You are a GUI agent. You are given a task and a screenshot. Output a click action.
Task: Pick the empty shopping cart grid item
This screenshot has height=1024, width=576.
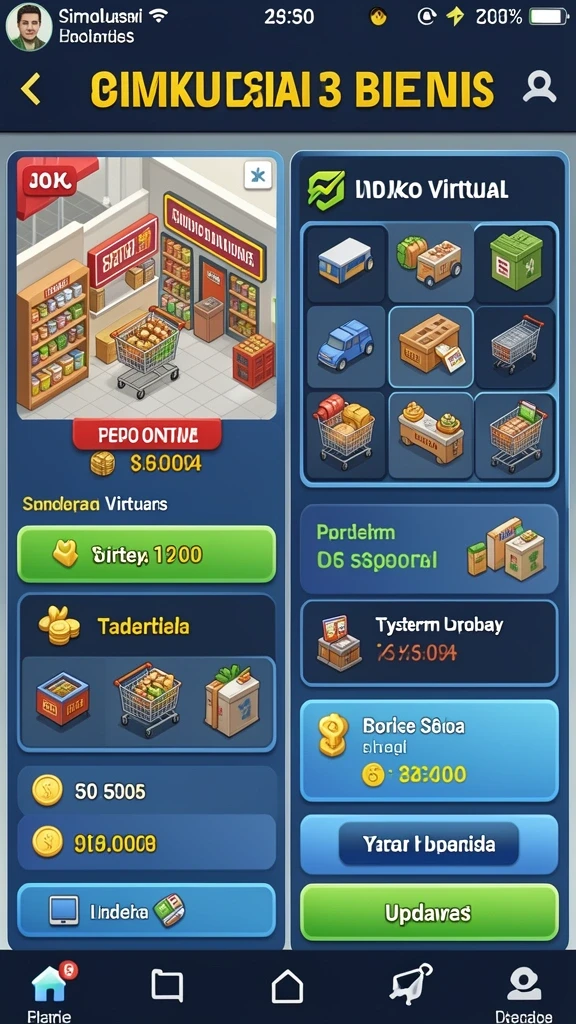point(516,347)
